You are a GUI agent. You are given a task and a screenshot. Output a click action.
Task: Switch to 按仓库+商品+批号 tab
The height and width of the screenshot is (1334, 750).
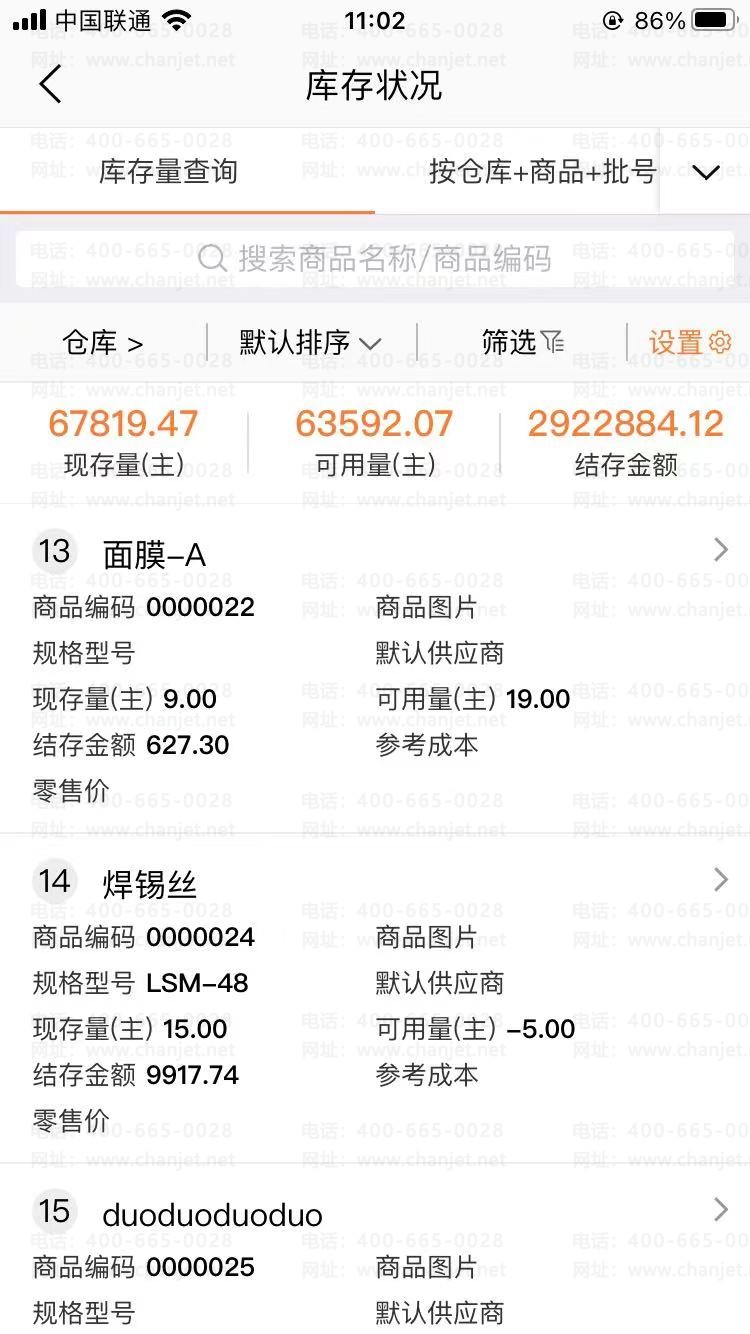point(542,172)
